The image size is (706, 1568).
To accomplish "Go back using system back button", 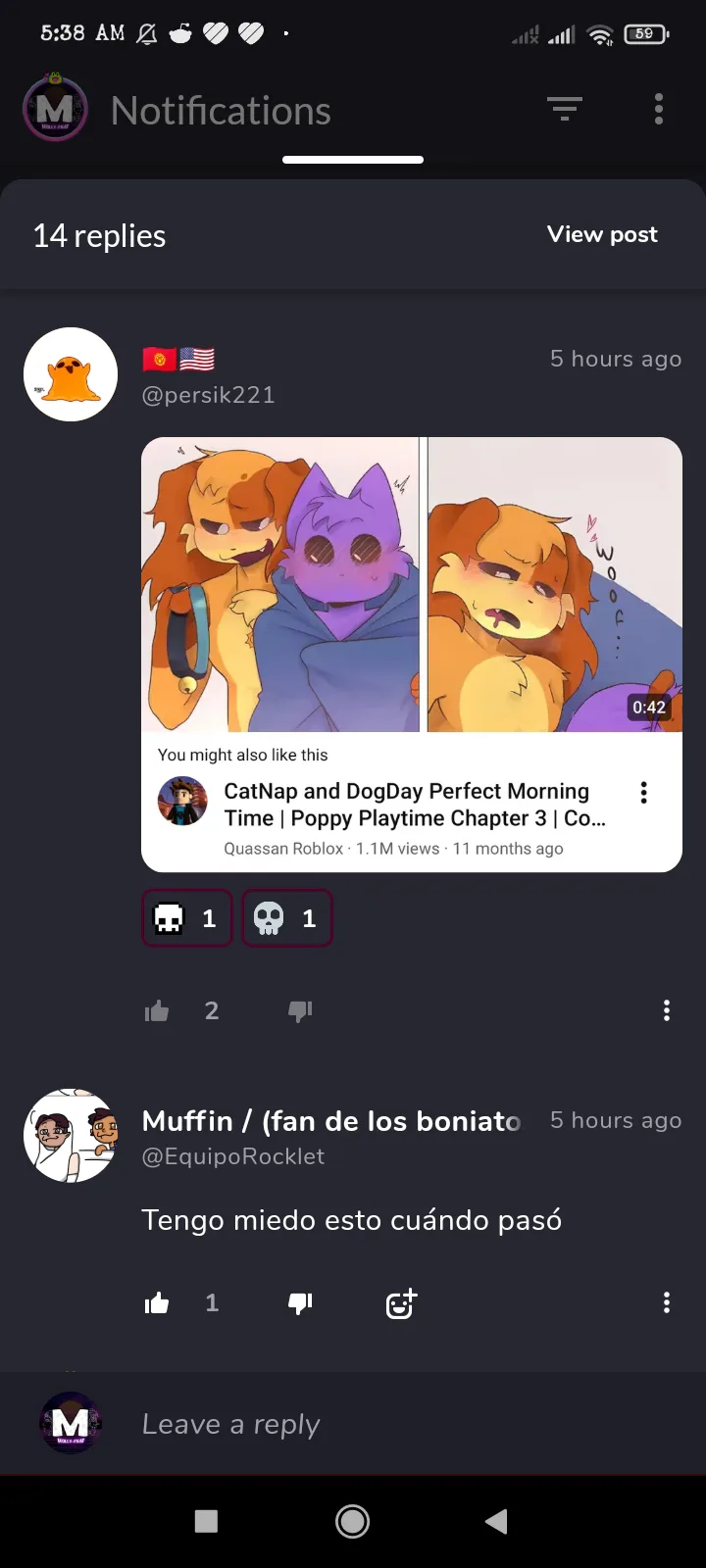I will [x=497, y=1521].
